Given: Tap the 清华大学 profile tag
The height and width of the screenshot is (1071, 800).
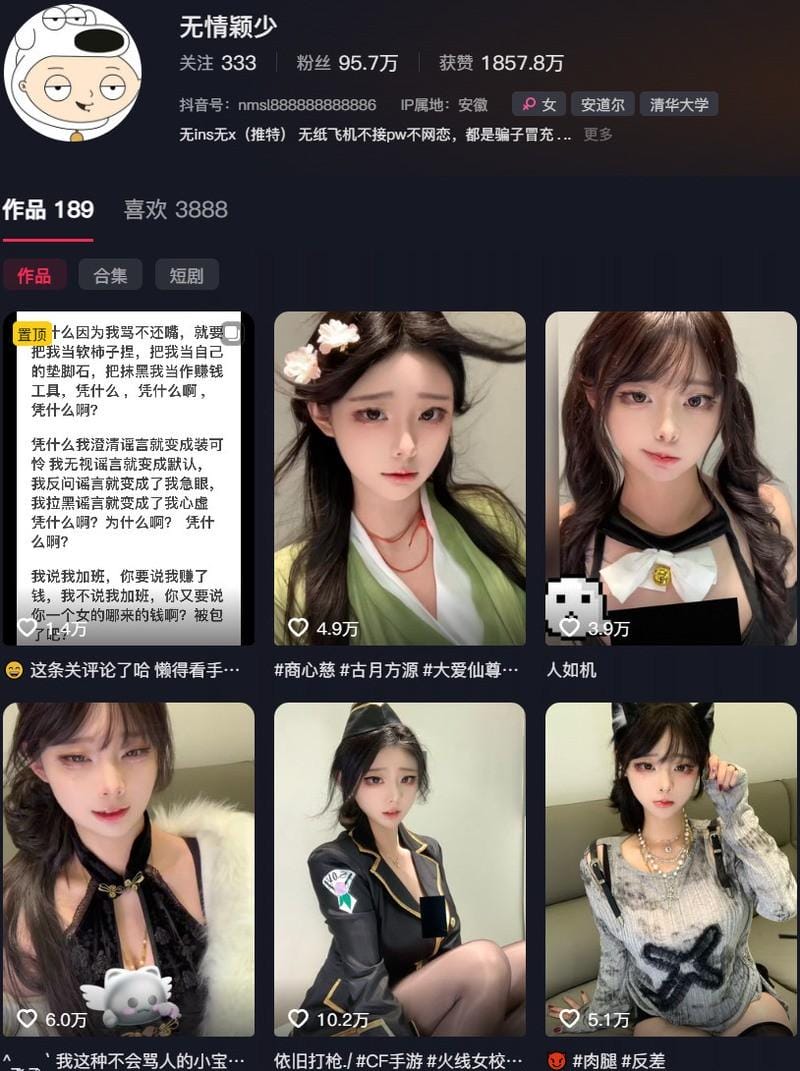Looking at the screenshot, I should (x=679, y=104).
